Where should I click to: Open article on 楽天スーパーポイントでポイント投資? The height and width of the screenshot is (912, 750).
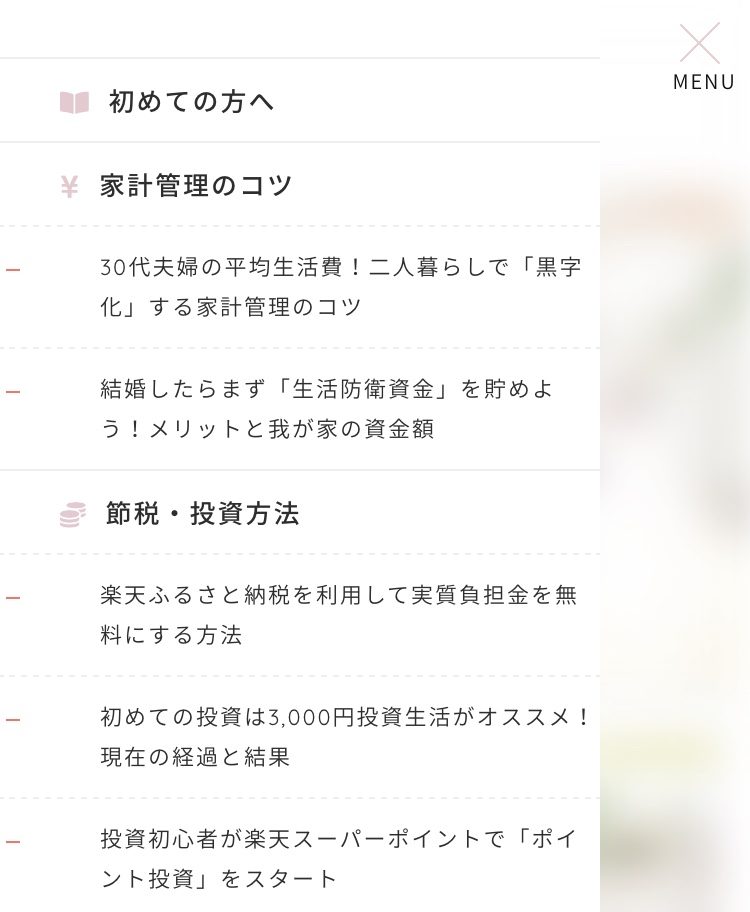[338, 859]
